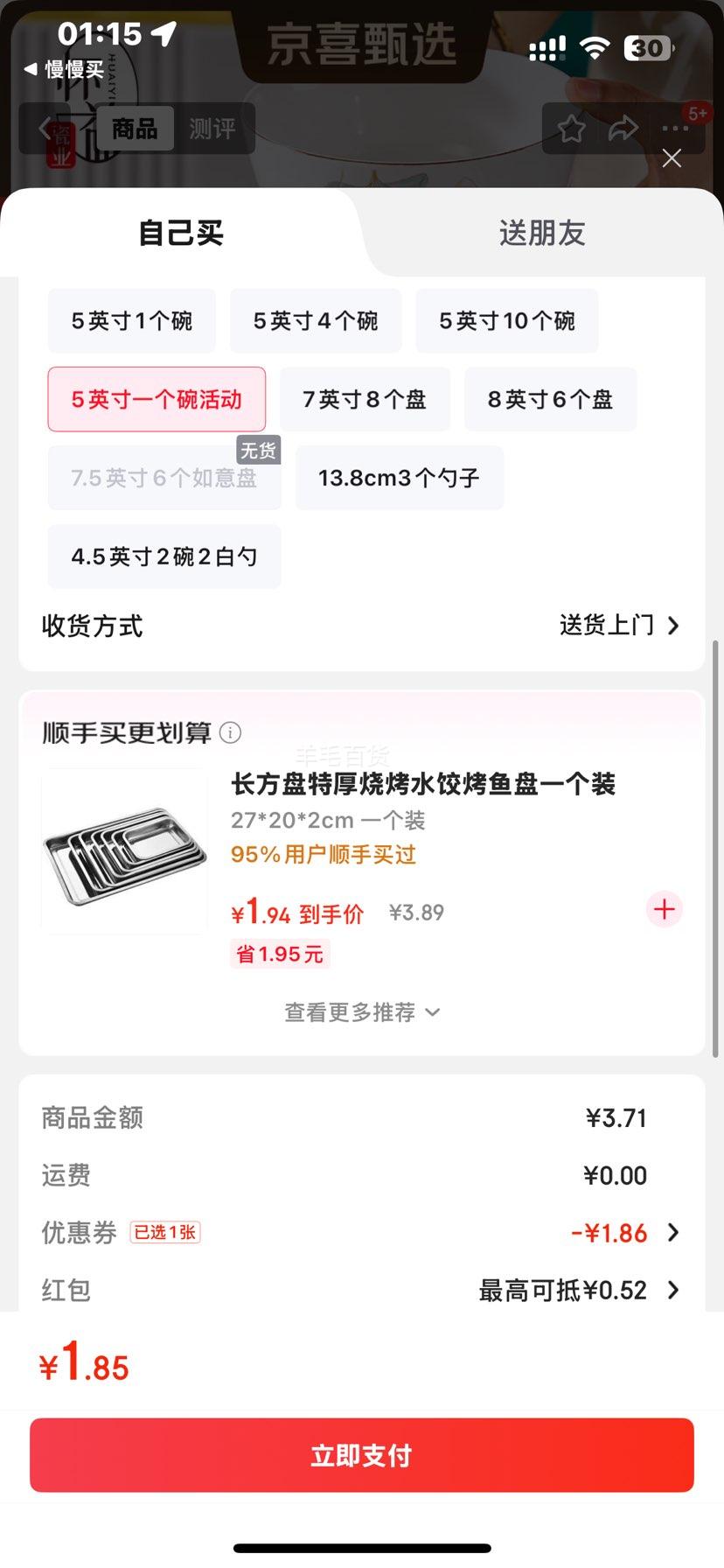The image size is (724, 1568).
Task: Open the 优惠券 coupon selection
Action: [x=623, y=1233]
